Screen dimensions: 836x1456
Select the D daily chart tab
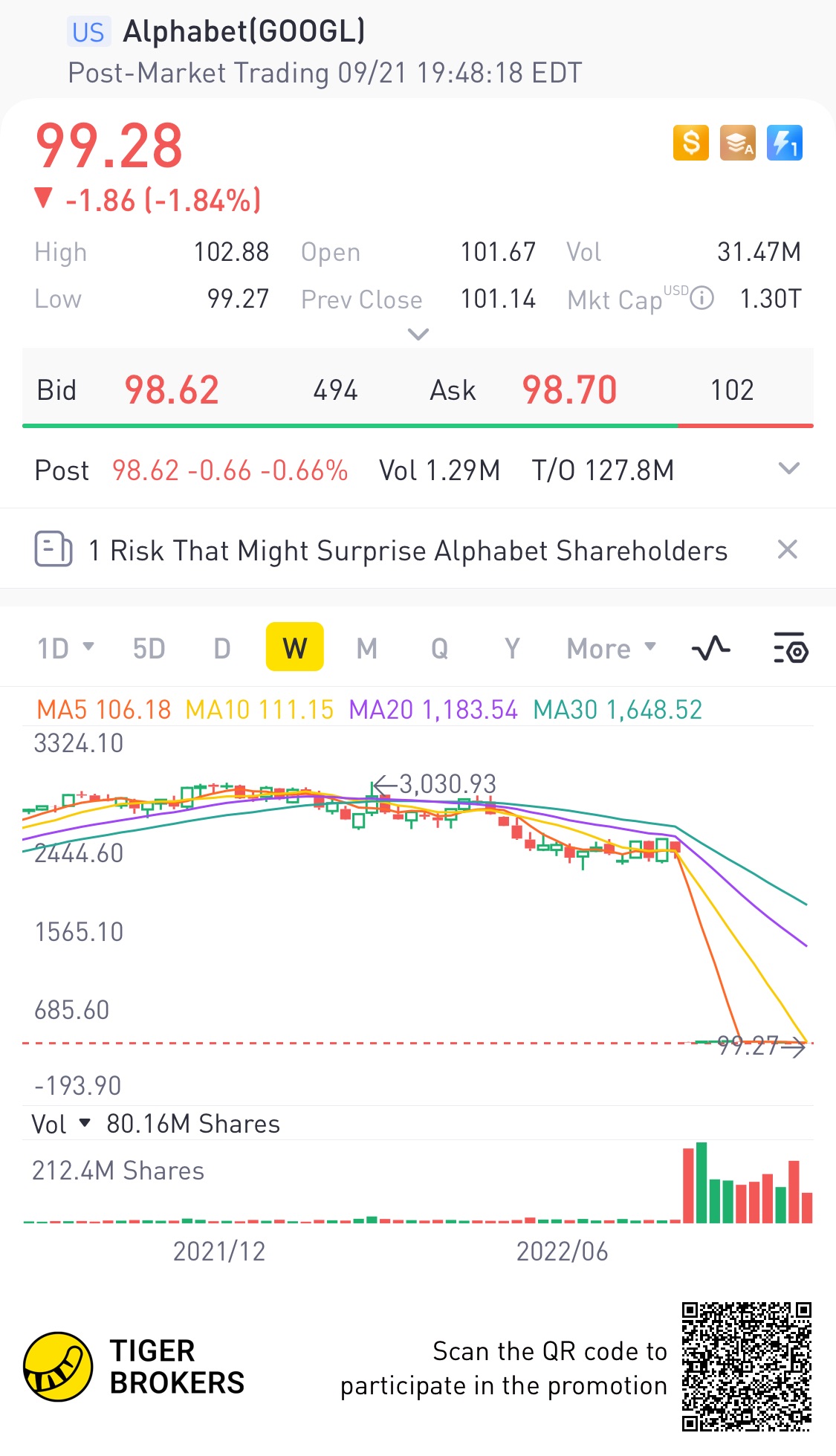pyautogui.click(x=221, y=648)
